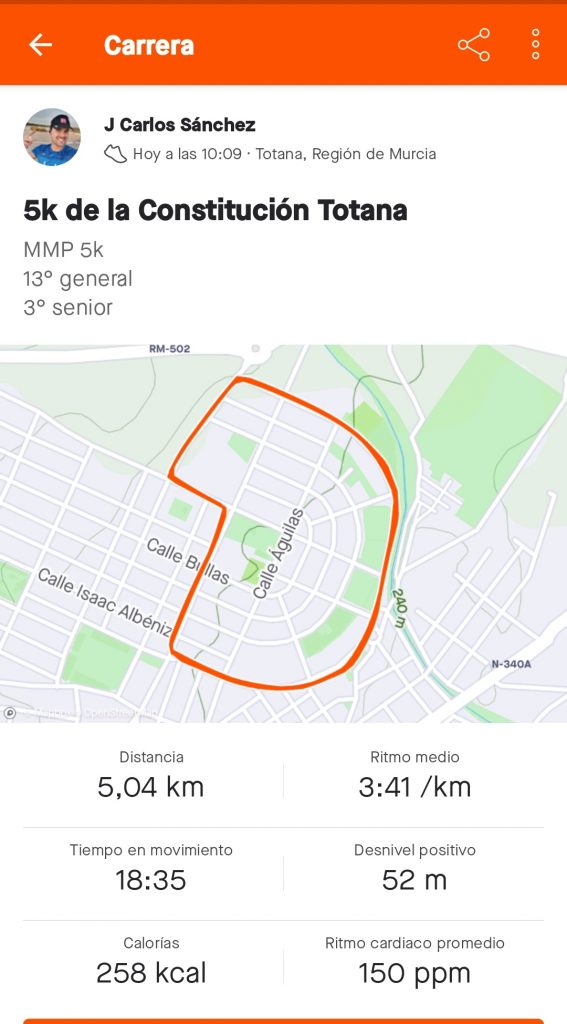
Task: Share this Carrera activity
Action: coord(474,44)
